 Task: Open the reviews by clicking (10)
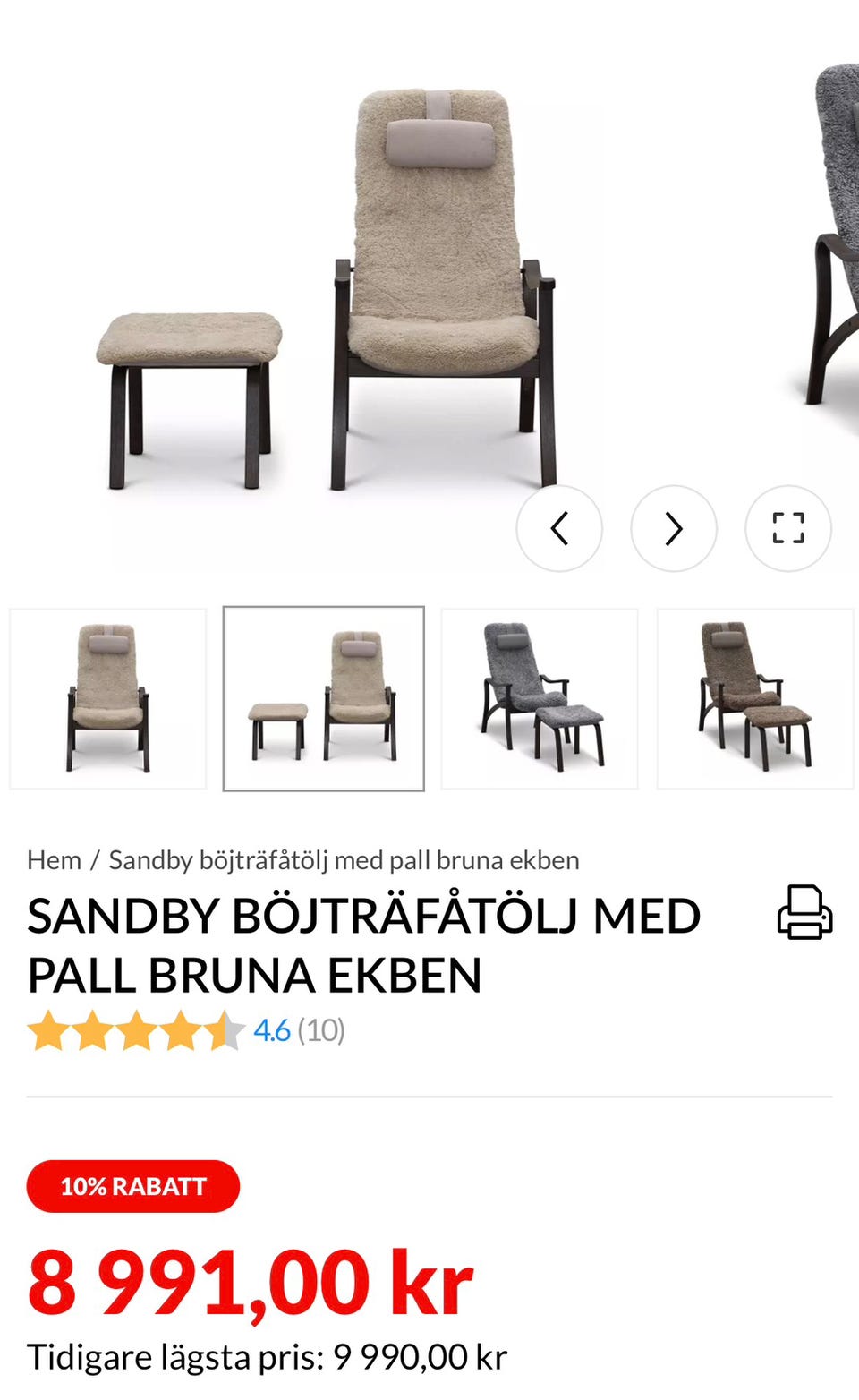point(320,1030)
